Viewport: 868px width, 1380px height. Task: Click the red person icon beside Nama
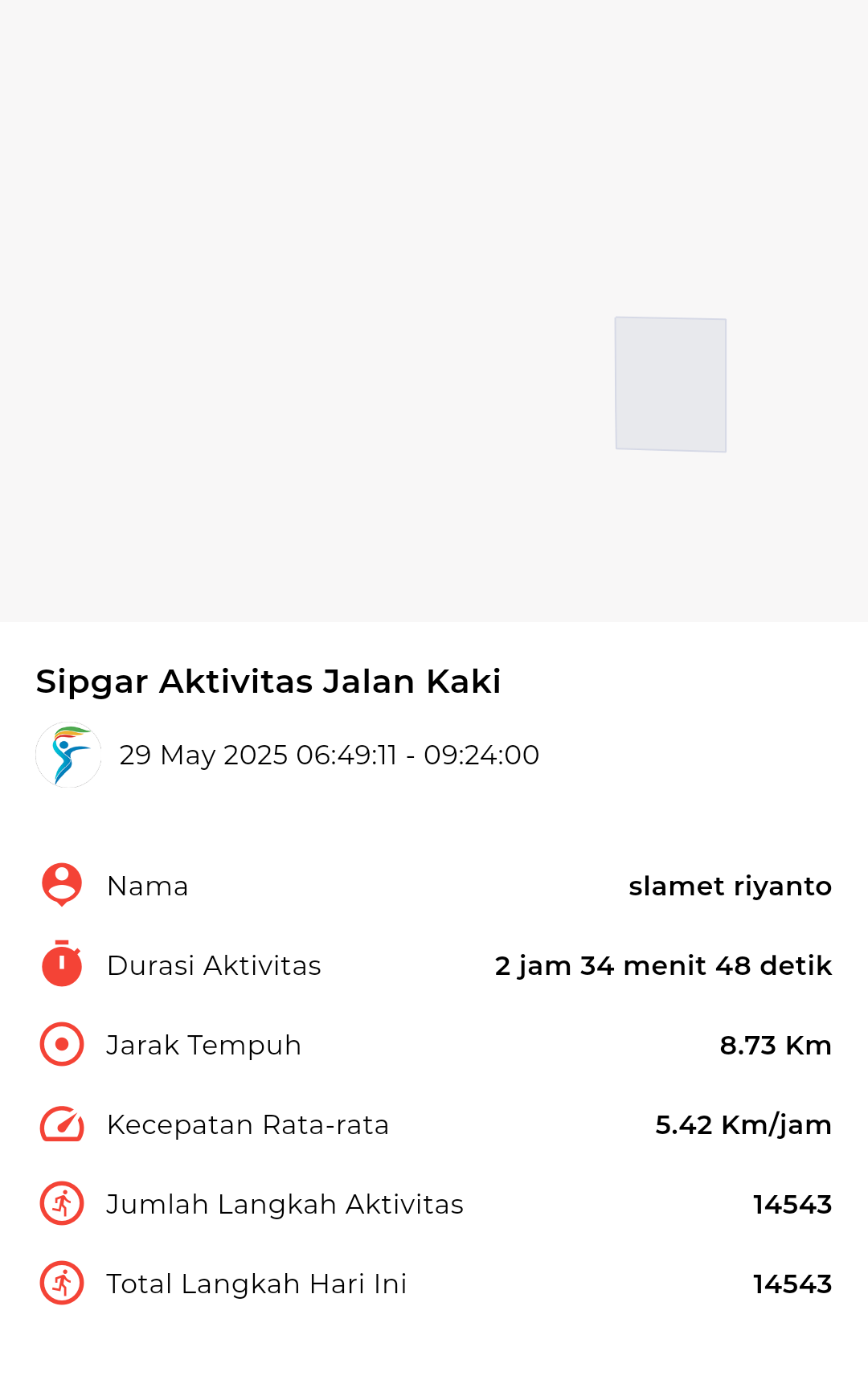point(60,884)
